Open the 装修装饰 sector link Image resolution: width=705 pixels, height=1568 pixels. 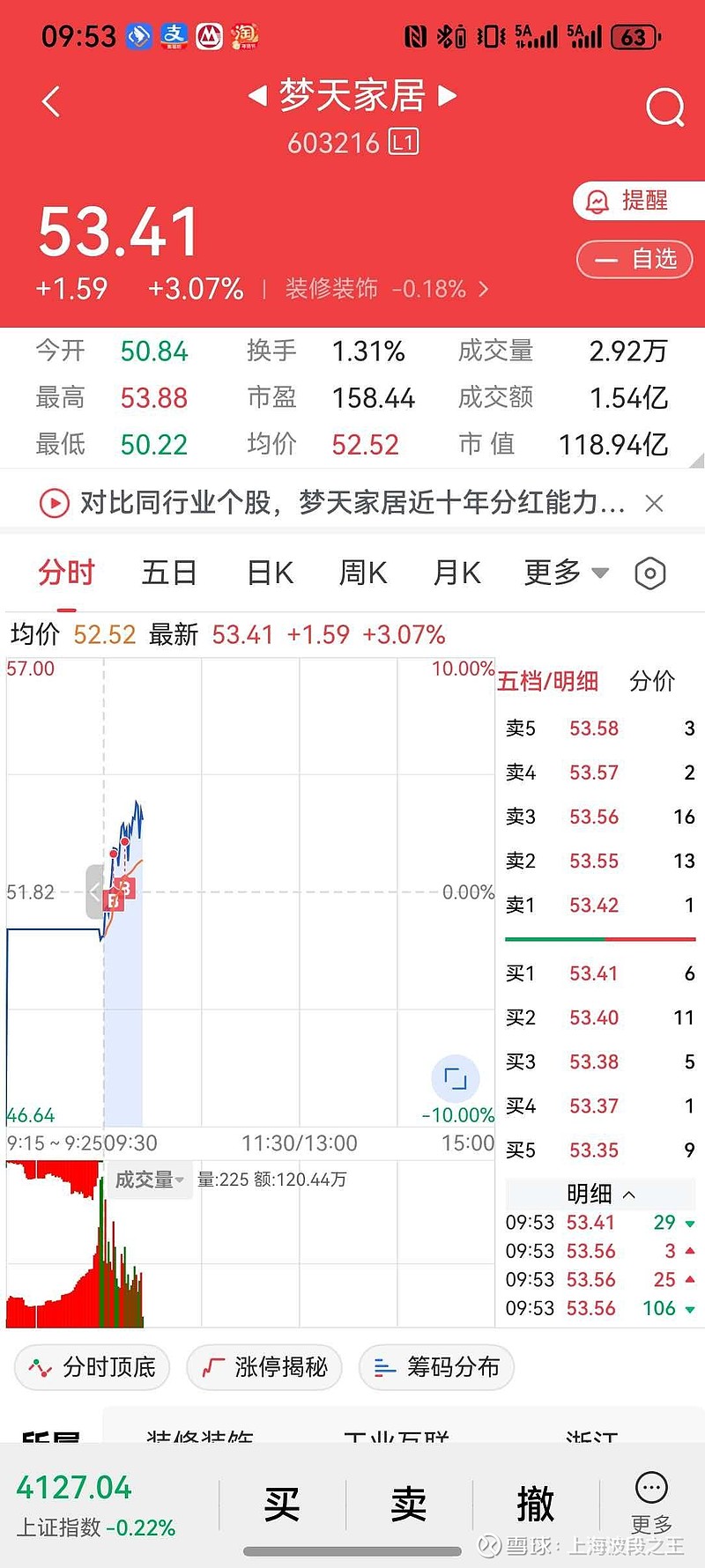[386, 289]
